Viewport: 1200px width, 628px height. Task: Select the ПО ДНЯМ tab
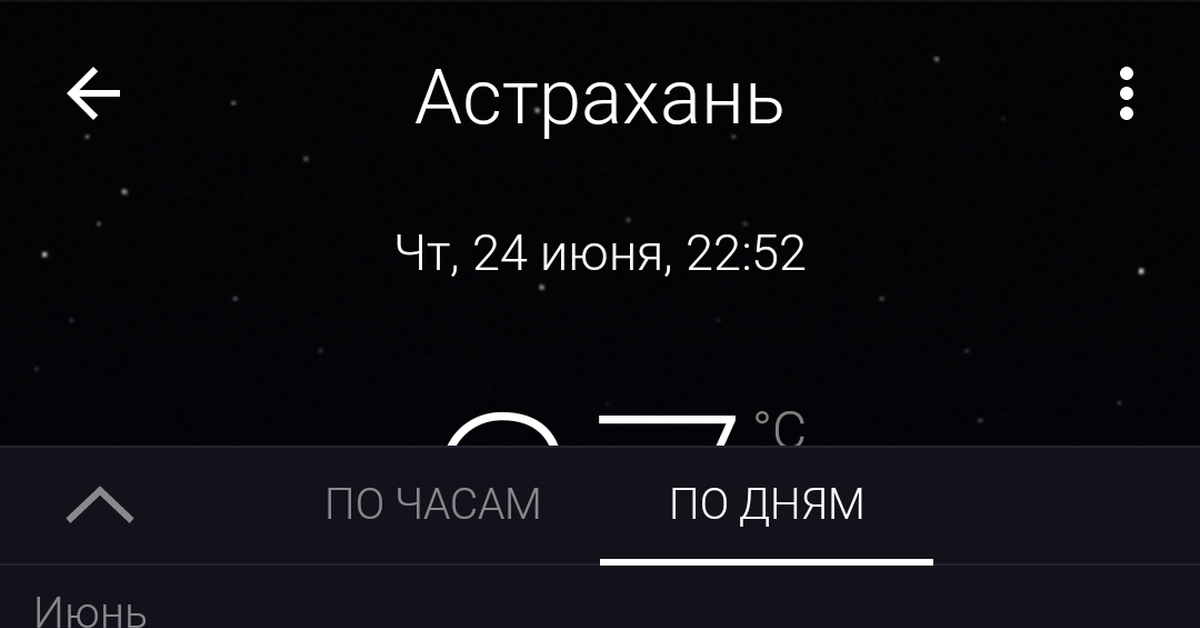[766, 504]
